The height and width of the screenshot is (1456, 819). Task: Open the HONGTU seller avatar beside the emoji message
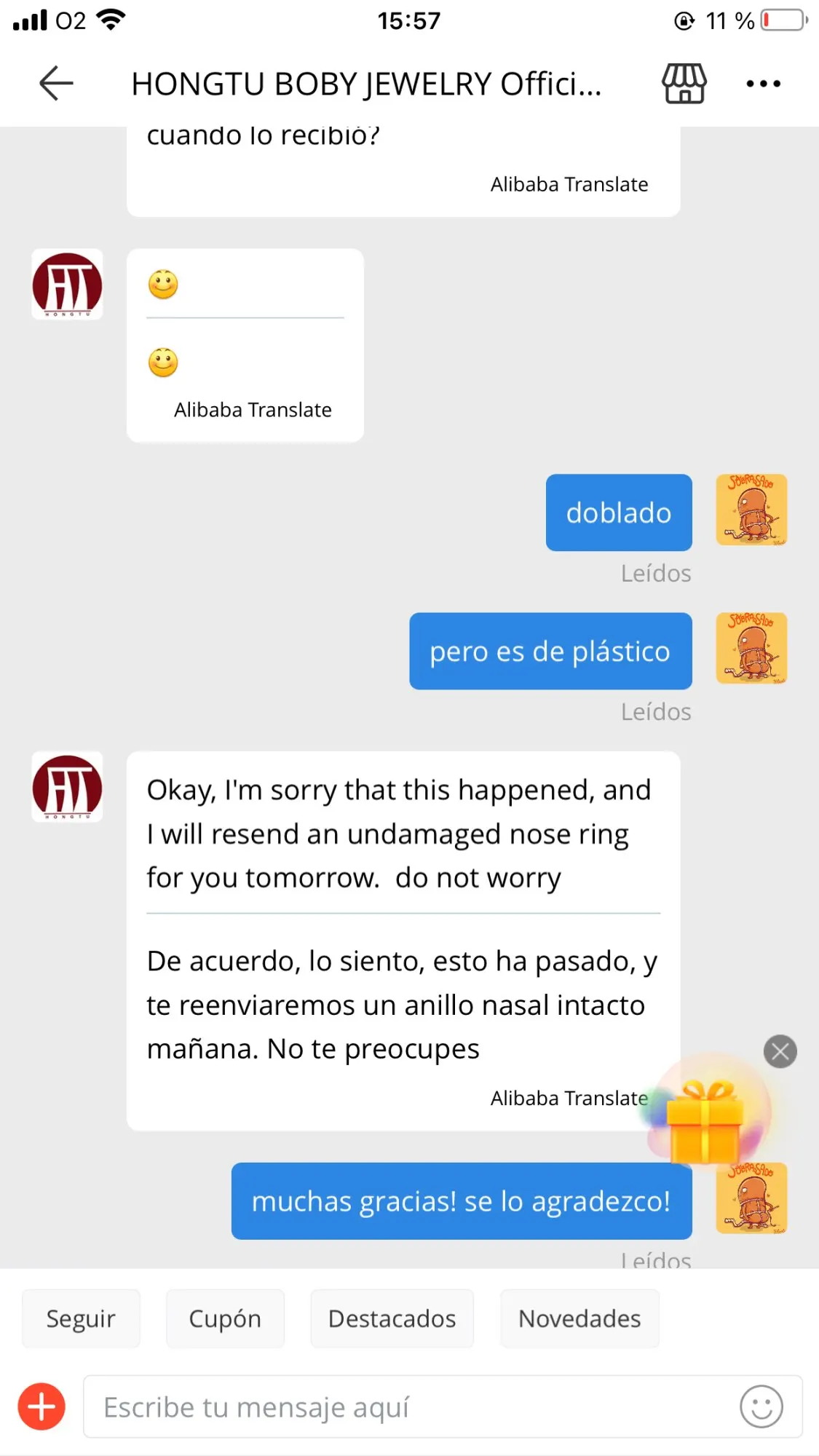67,285
